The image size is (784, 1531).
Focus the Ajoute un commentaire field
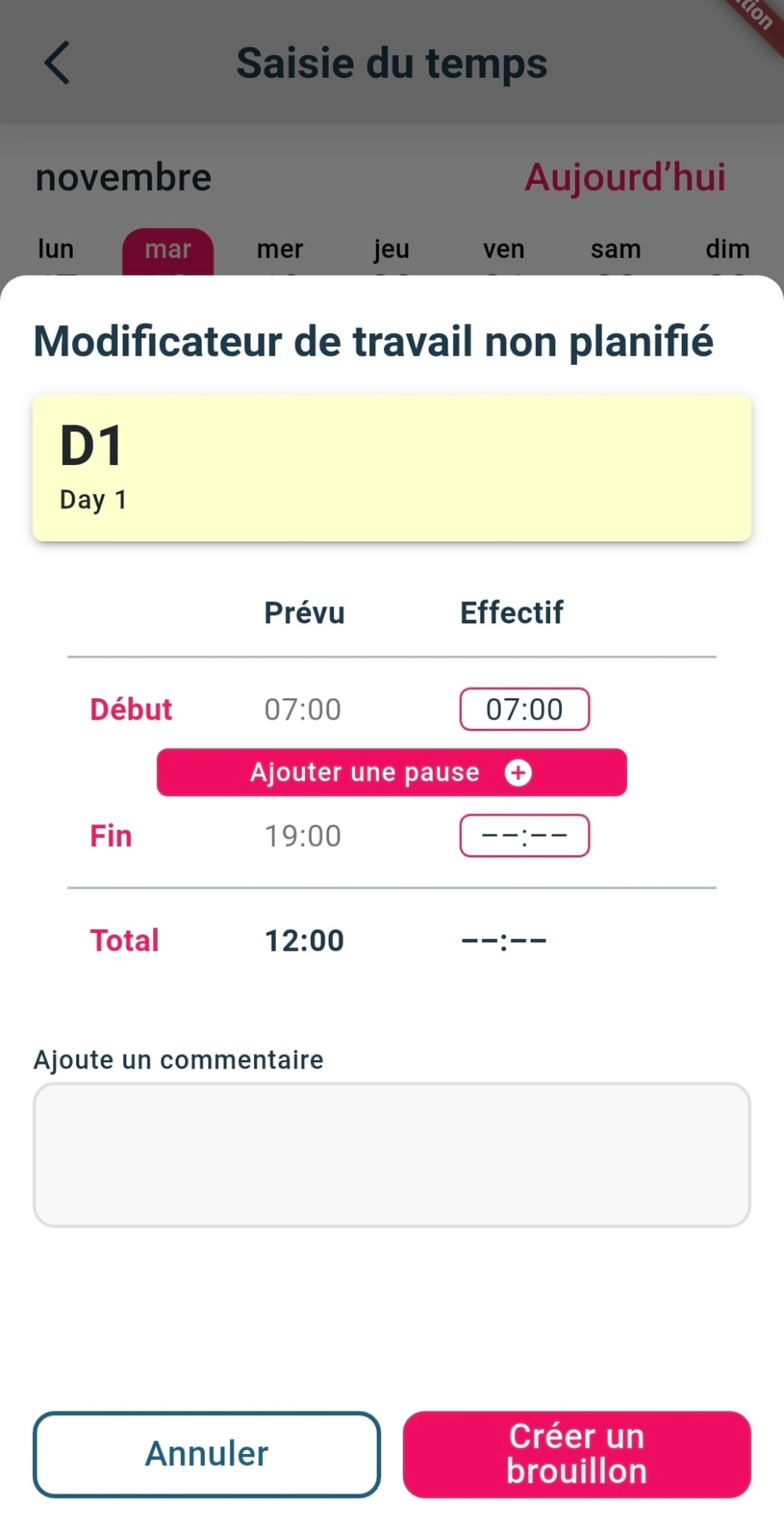[x=392, y=1154]
